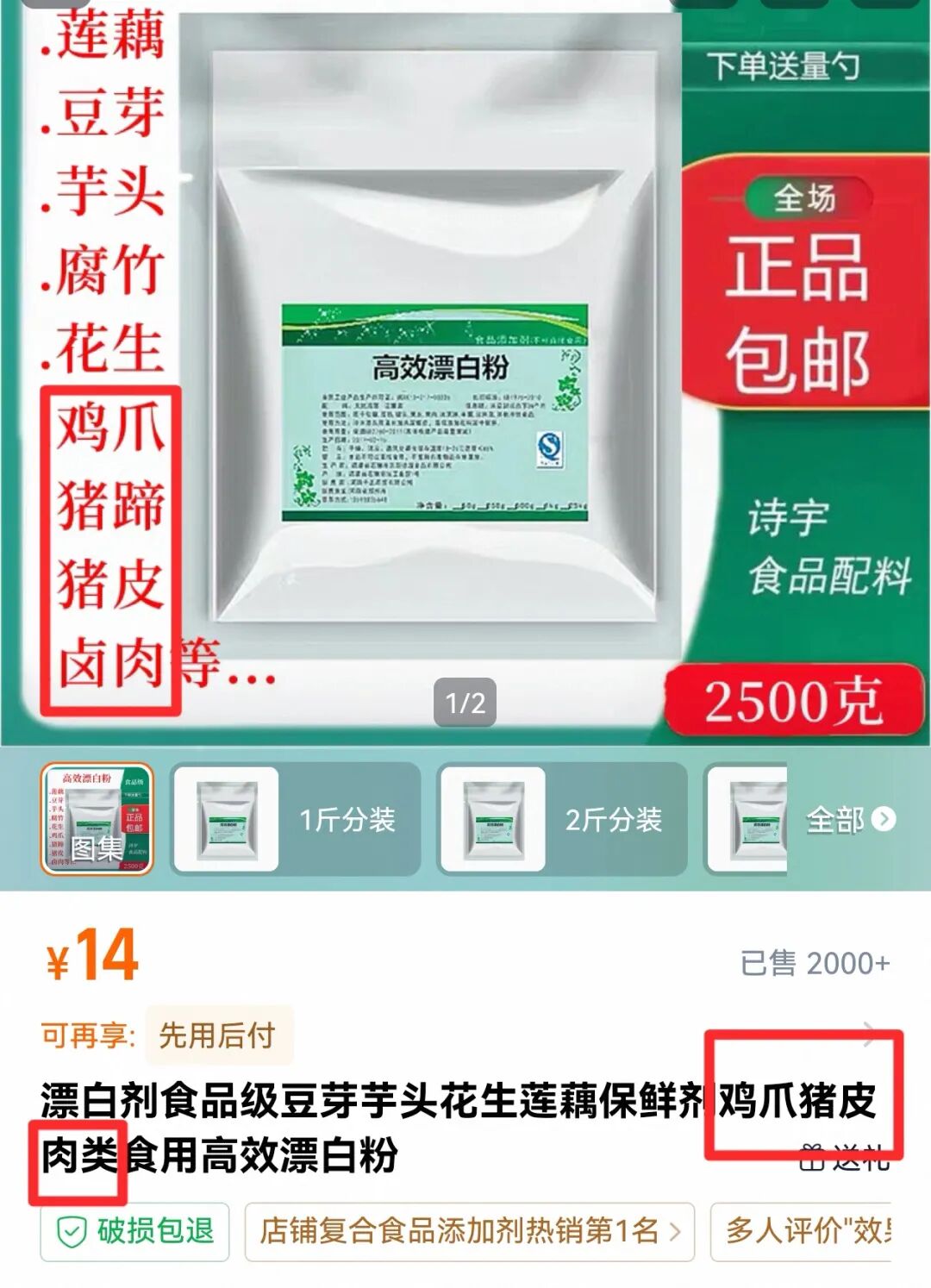Open the 店铺复合食品添加剂热销第1名 ranking
The width and height of the screenshot is (931, 1288).
[469, 1231]
